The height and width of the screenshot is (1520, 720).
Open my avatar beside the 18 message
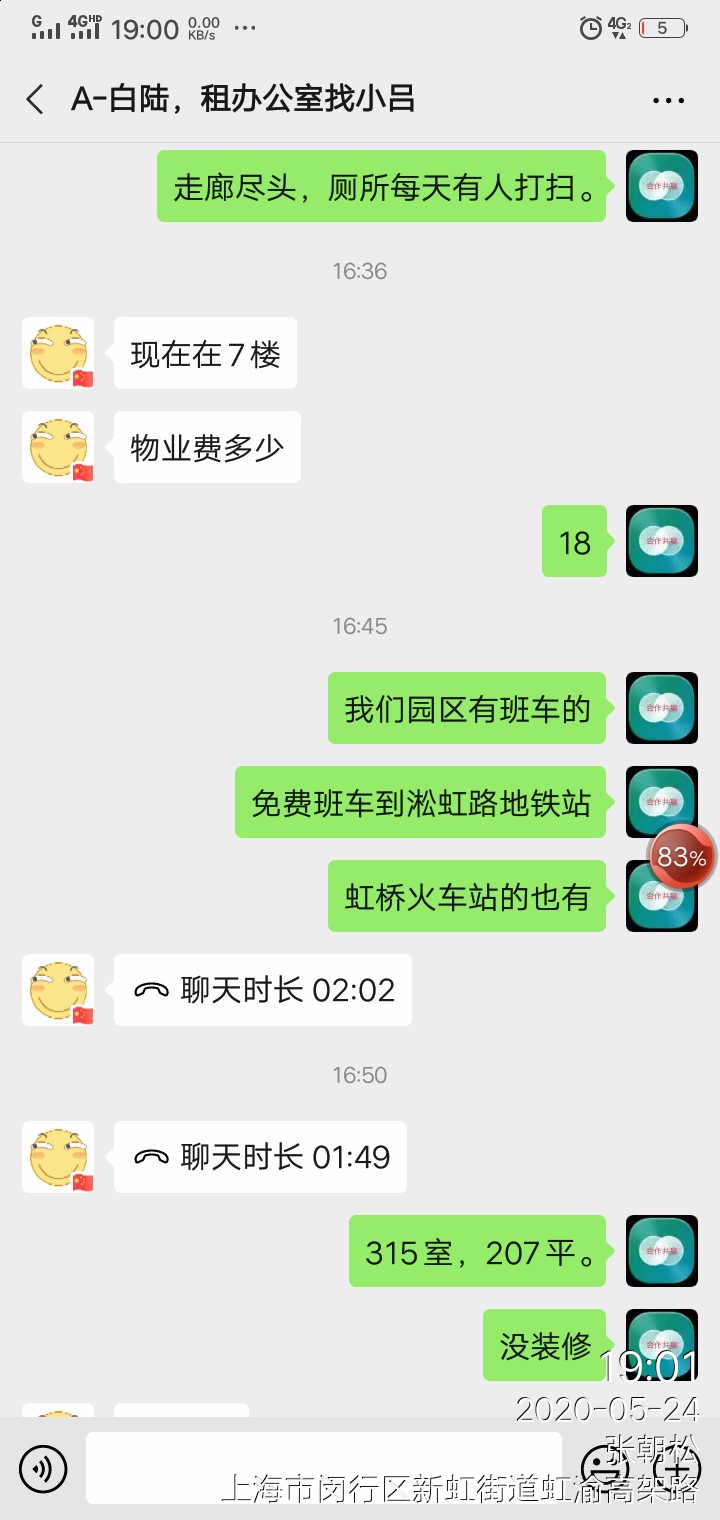[661, 542]
